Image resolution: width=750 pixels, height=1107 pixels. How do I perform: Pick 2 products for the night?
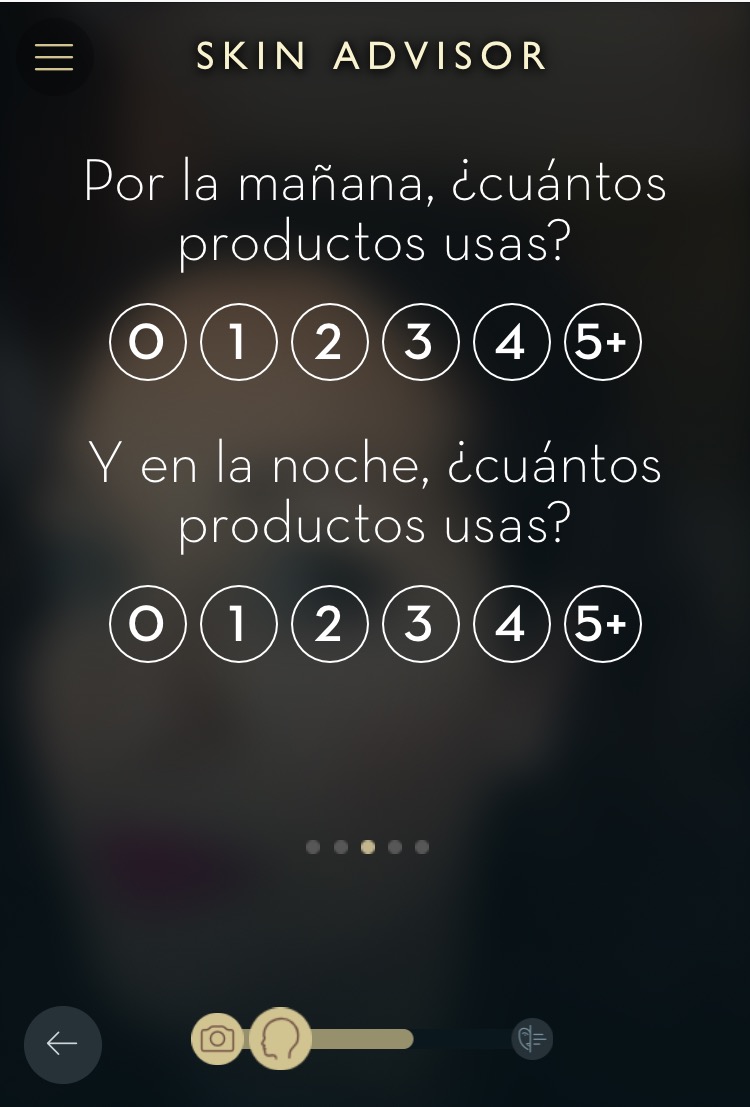329,624
